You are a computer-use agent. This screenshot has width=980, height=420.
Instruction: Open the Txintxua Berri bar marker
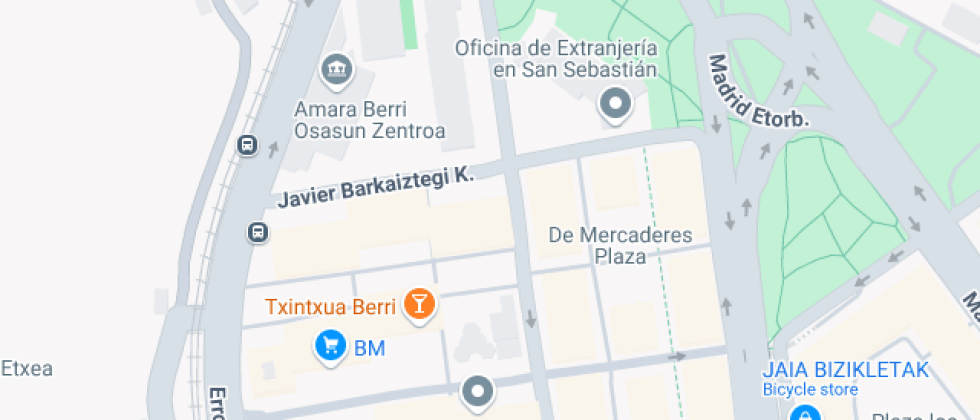click(x=419, y=305)
